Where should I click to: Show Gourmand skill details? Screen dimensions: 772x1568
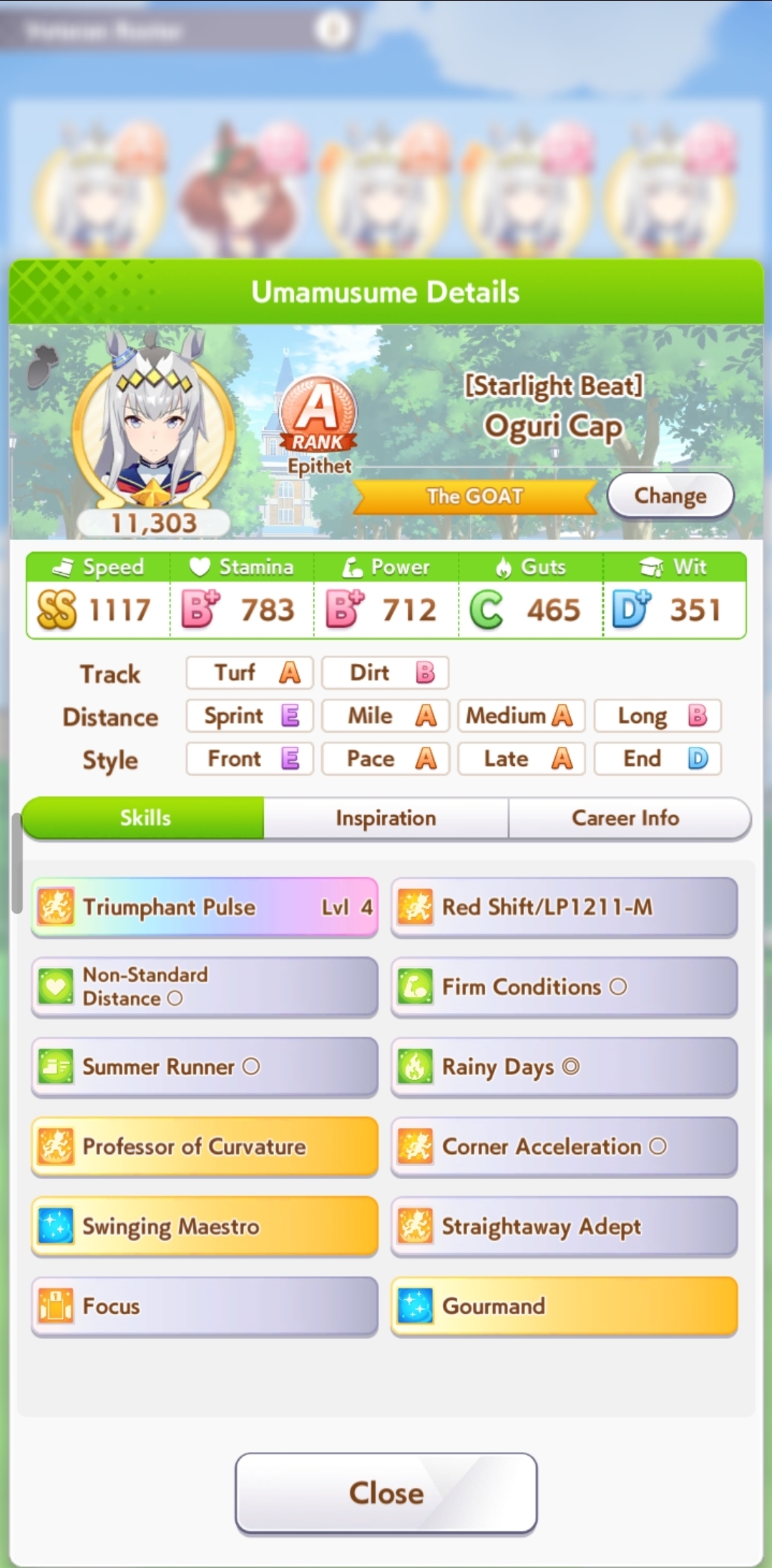tap(564, 1306)
